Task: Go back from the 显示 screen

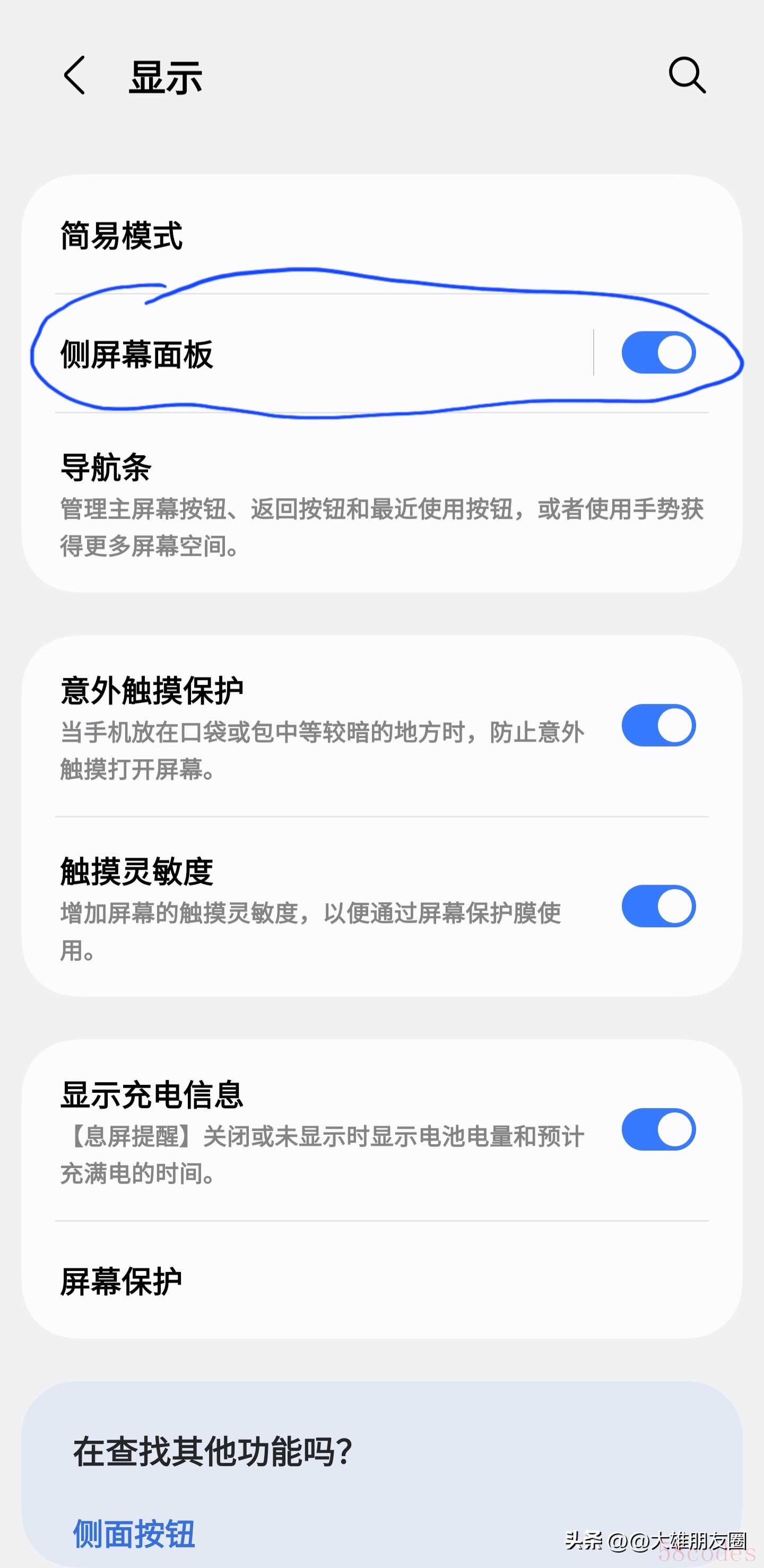Action: 75,75
